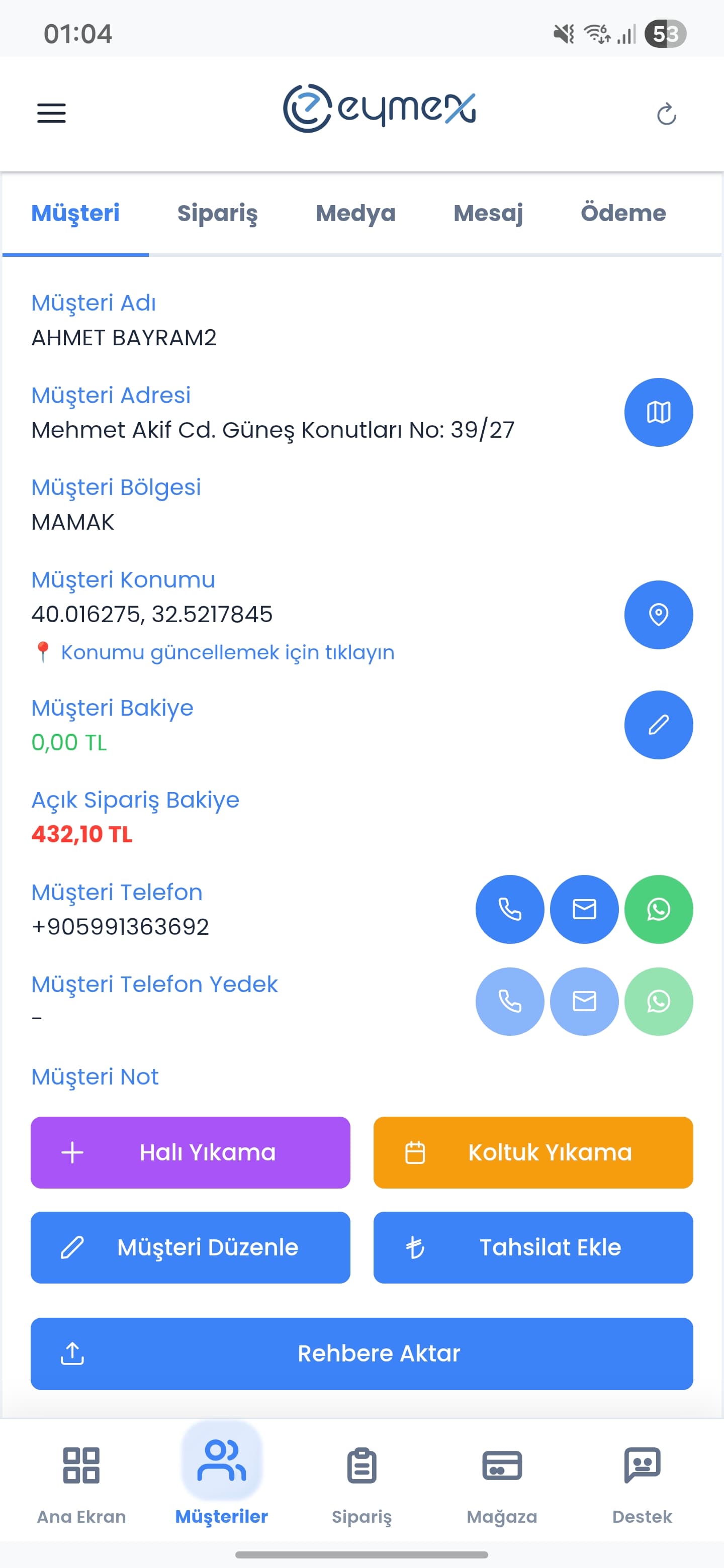
Task: Message customer on WhatsApp icon
Action: [x=658, y=909]
